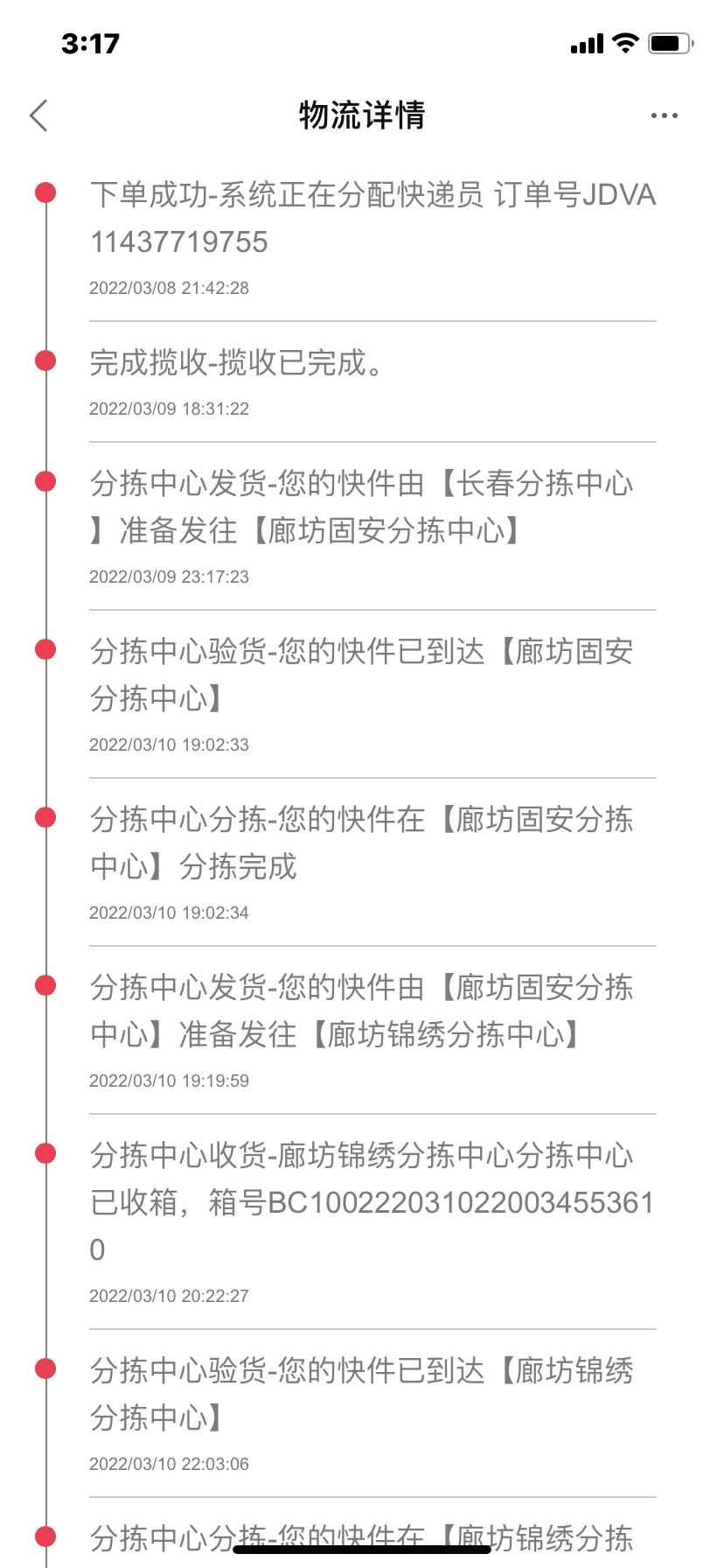
Task: Go back from the 物流详情 page
Action: point(38,115)
